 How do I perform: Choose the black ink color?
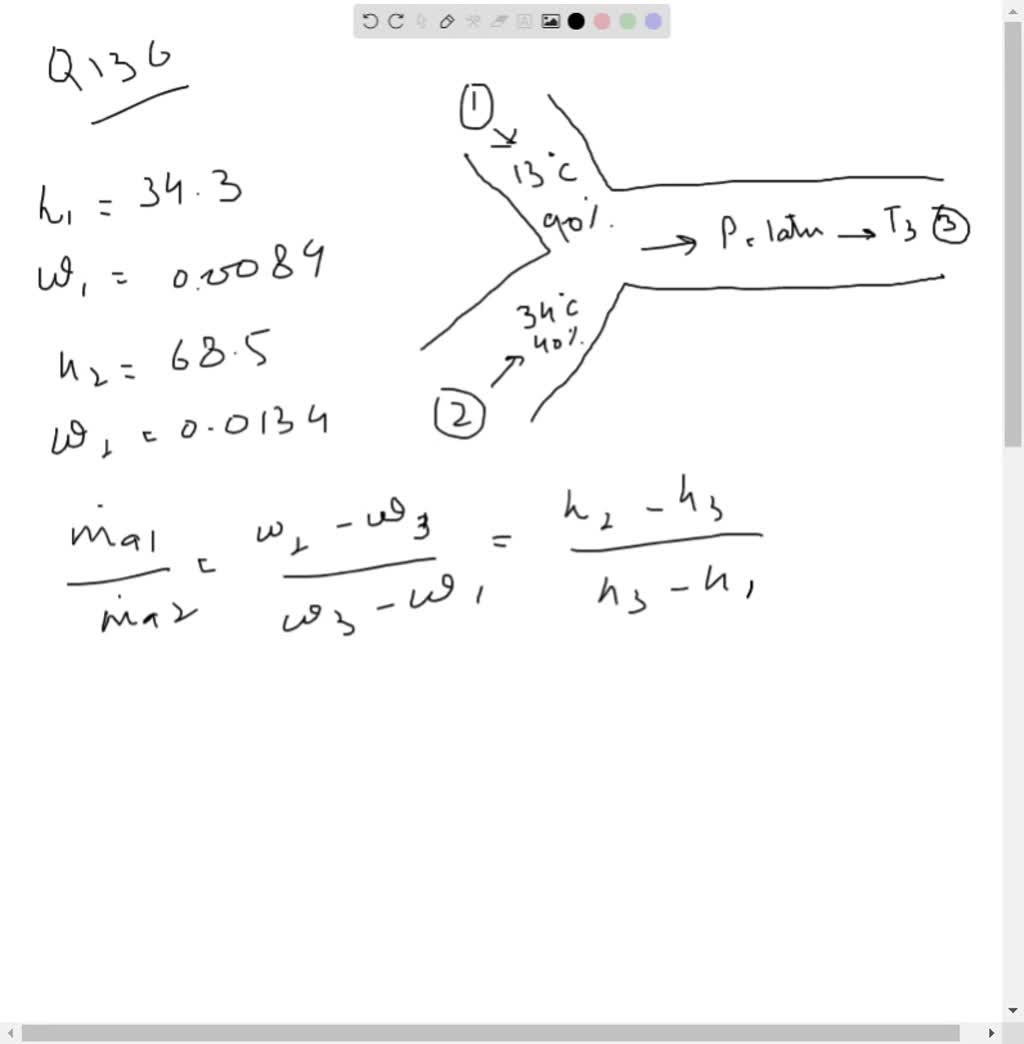576,21
